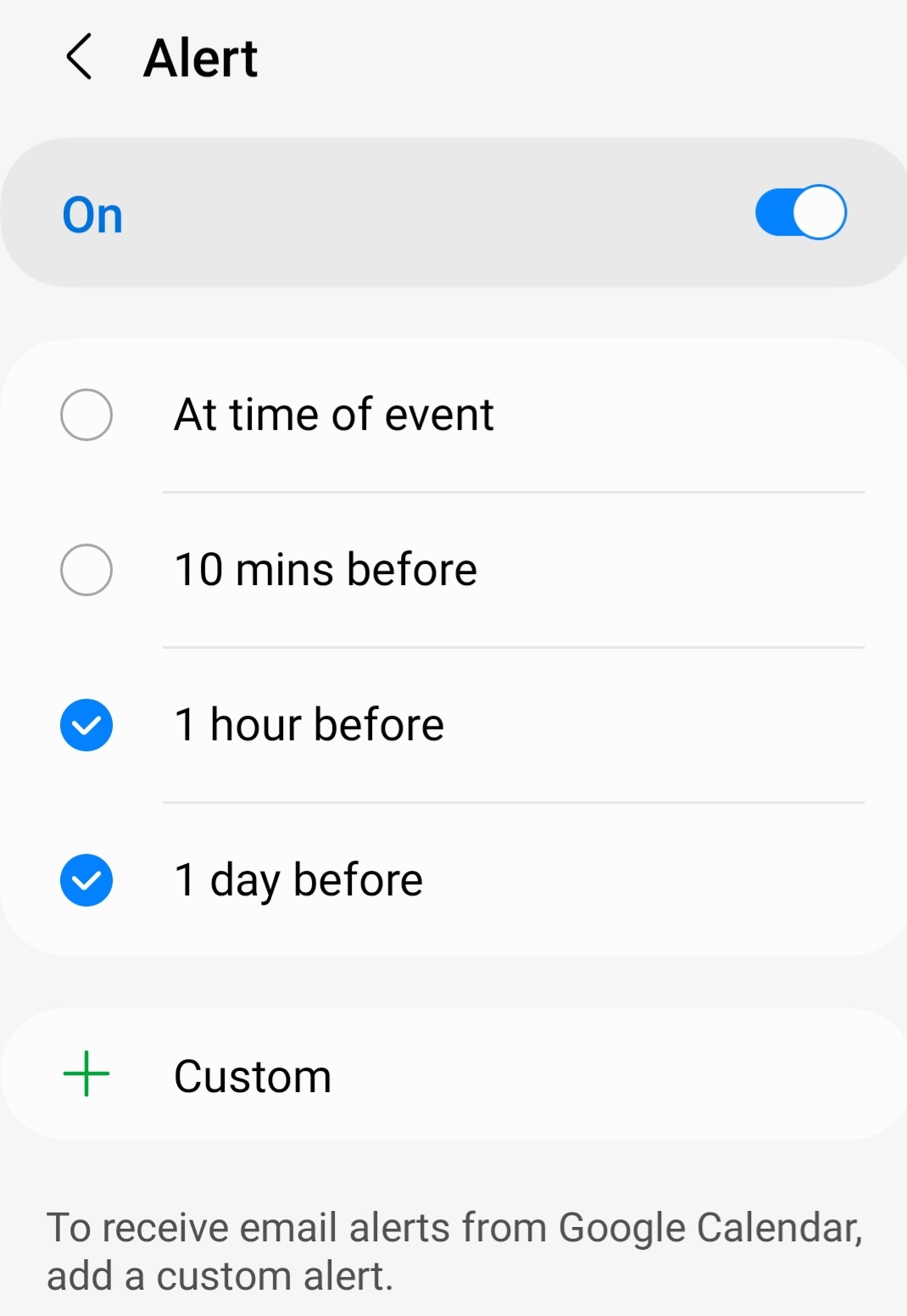This screenshot has height=1316, width=907.
Task: Check the 10 mins before option
Action: pyautogui.click(x=86, y=570)
